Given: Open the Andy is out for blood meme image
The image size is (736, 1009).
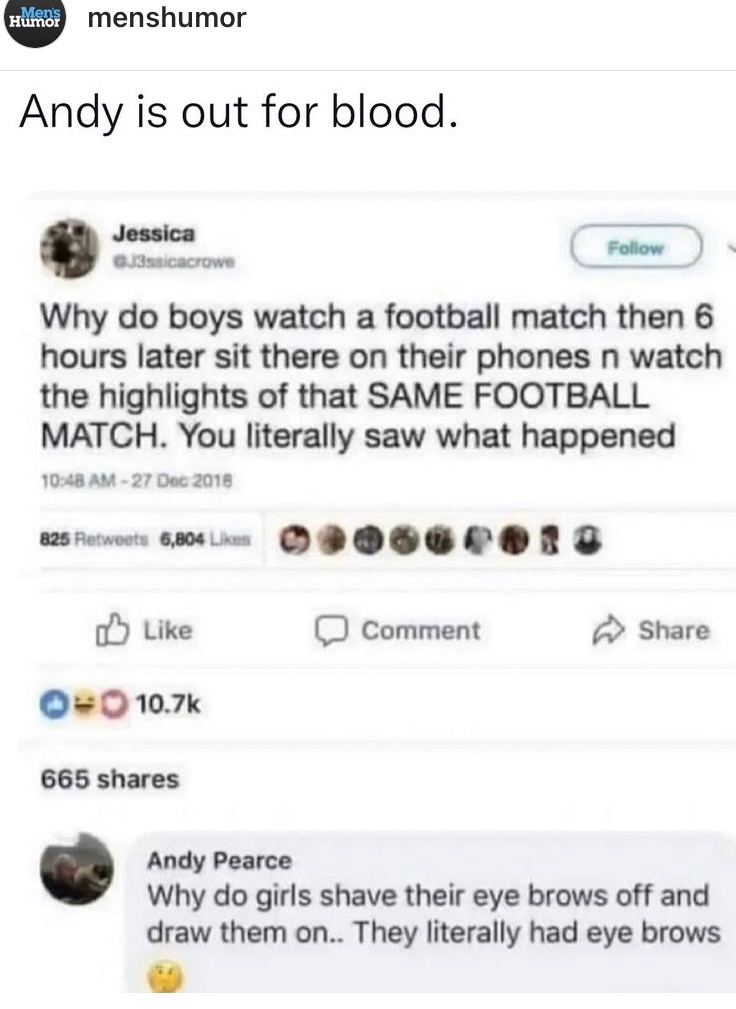Looking at the screenshot, I should (368, 590).
